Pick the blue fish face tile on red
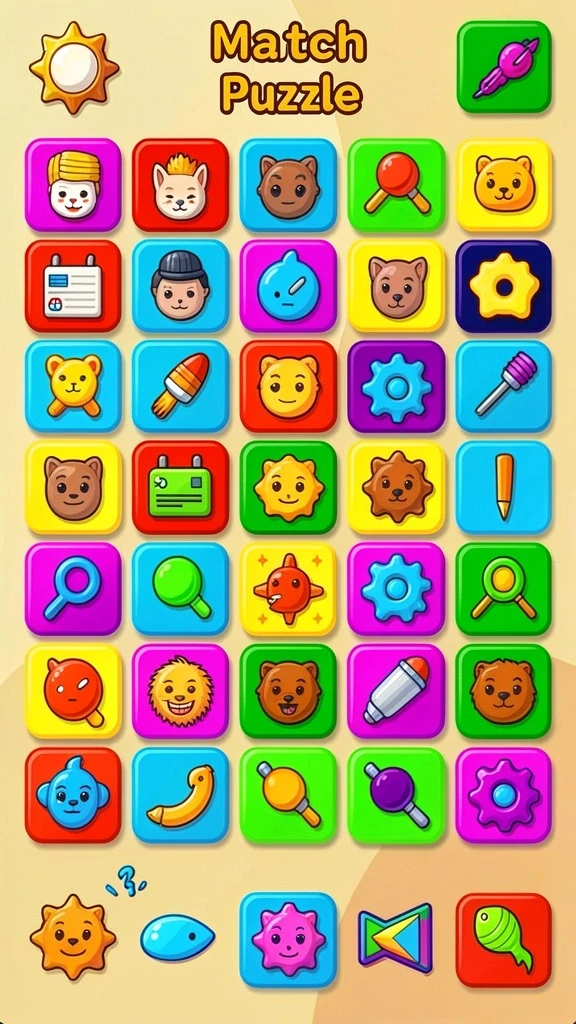This screenshot has width=576, height=1024. [x=73, y=795]
